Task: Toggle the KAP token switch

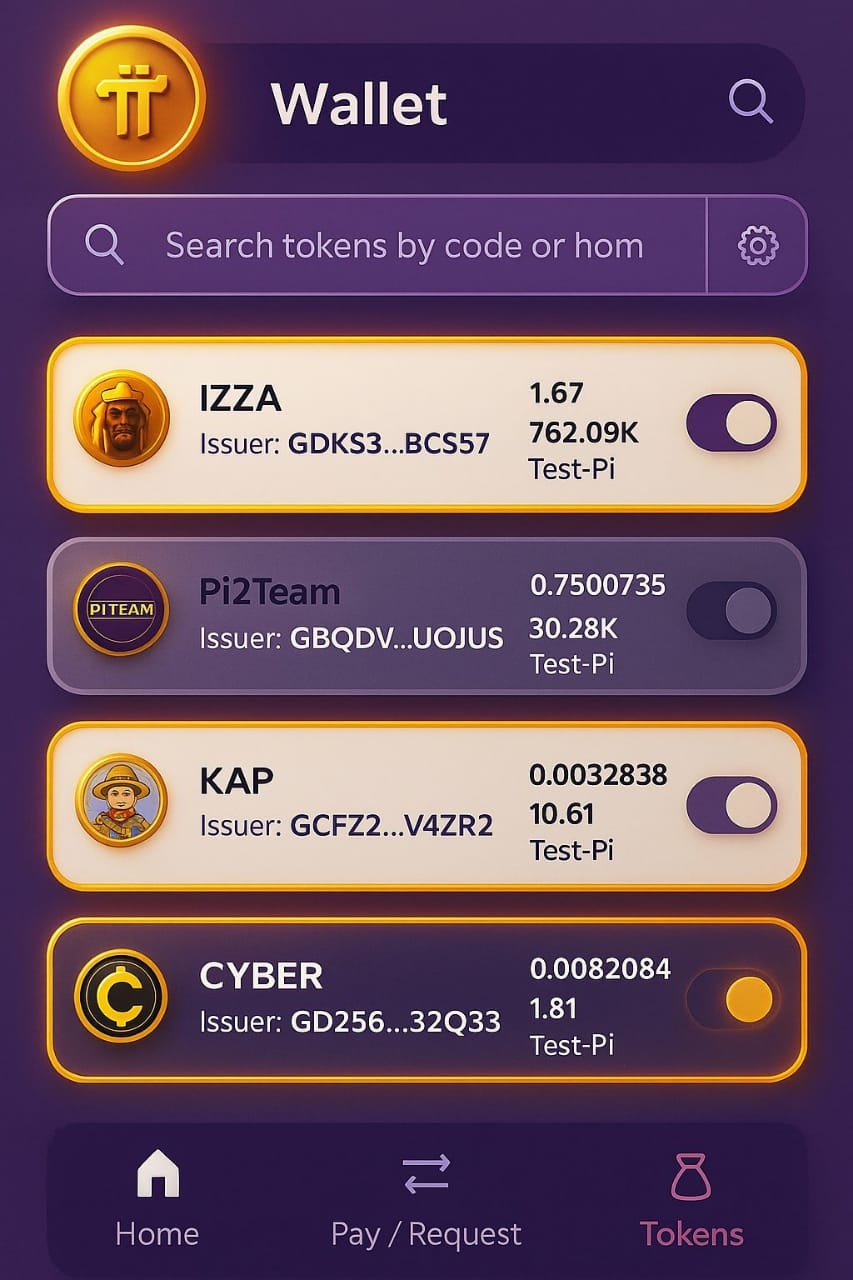Action: point(731,806)
